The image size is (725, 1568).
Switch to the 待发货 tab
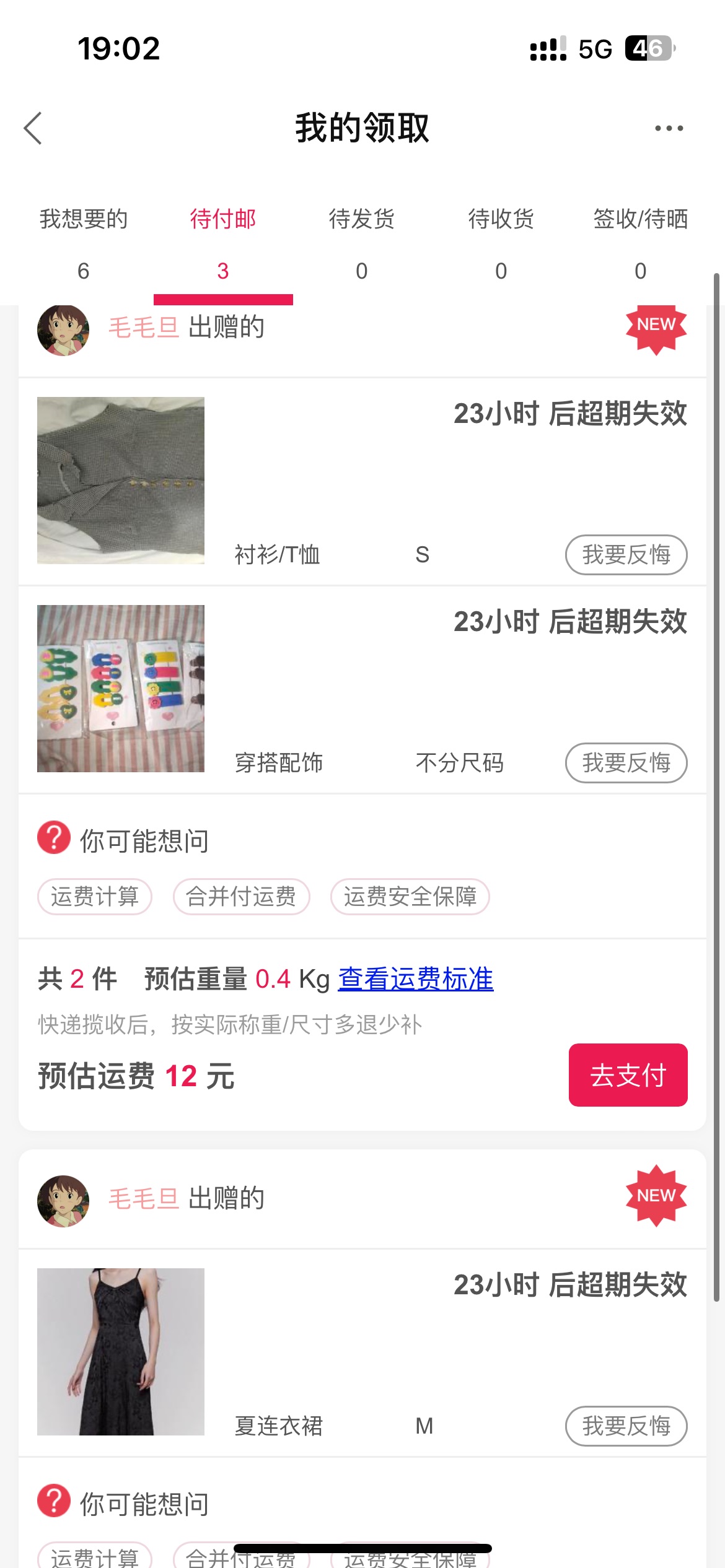pyautogui.click(x=361, y=243)
